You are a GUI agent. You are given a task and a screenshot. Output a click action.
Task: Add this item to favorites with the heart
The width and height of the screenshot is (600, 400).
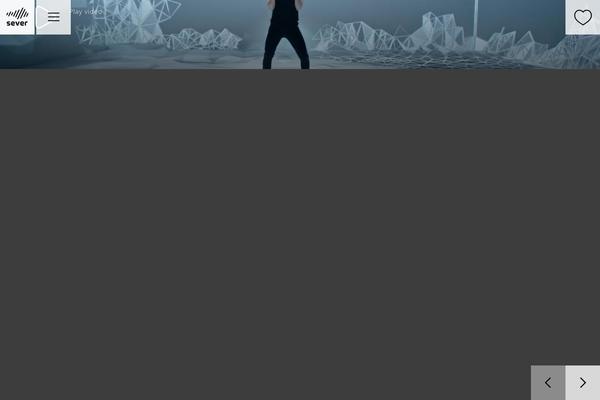pos(582,17)
